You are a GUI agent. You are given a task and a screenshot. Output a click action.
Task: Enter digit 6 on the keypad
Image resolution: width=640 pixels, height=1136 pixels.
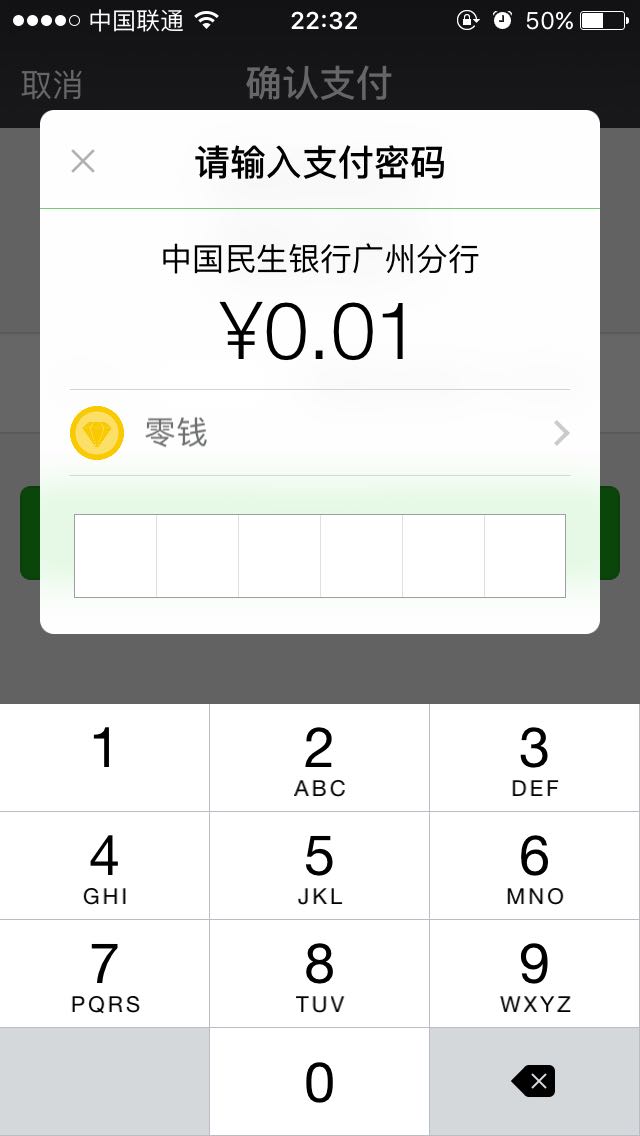tap(535, 866)
